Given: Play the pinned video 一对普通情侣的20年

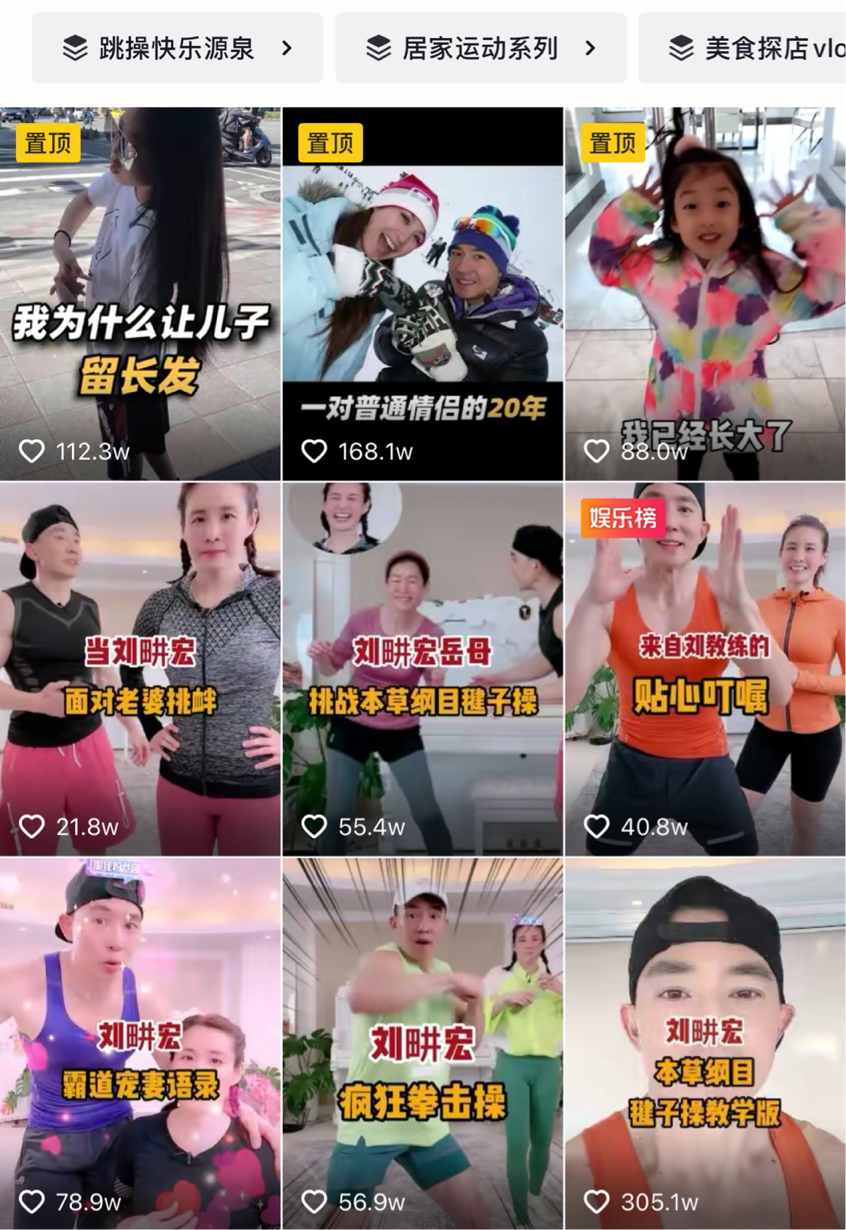Looking at the screenshot, I should tap(422, 294).
